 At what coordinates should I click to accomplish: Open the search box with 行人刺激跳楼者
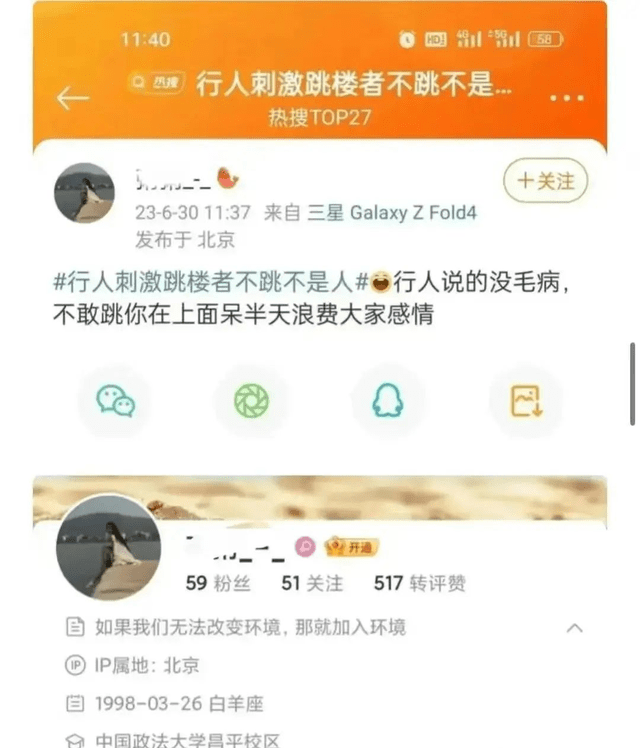pos(320,85)
